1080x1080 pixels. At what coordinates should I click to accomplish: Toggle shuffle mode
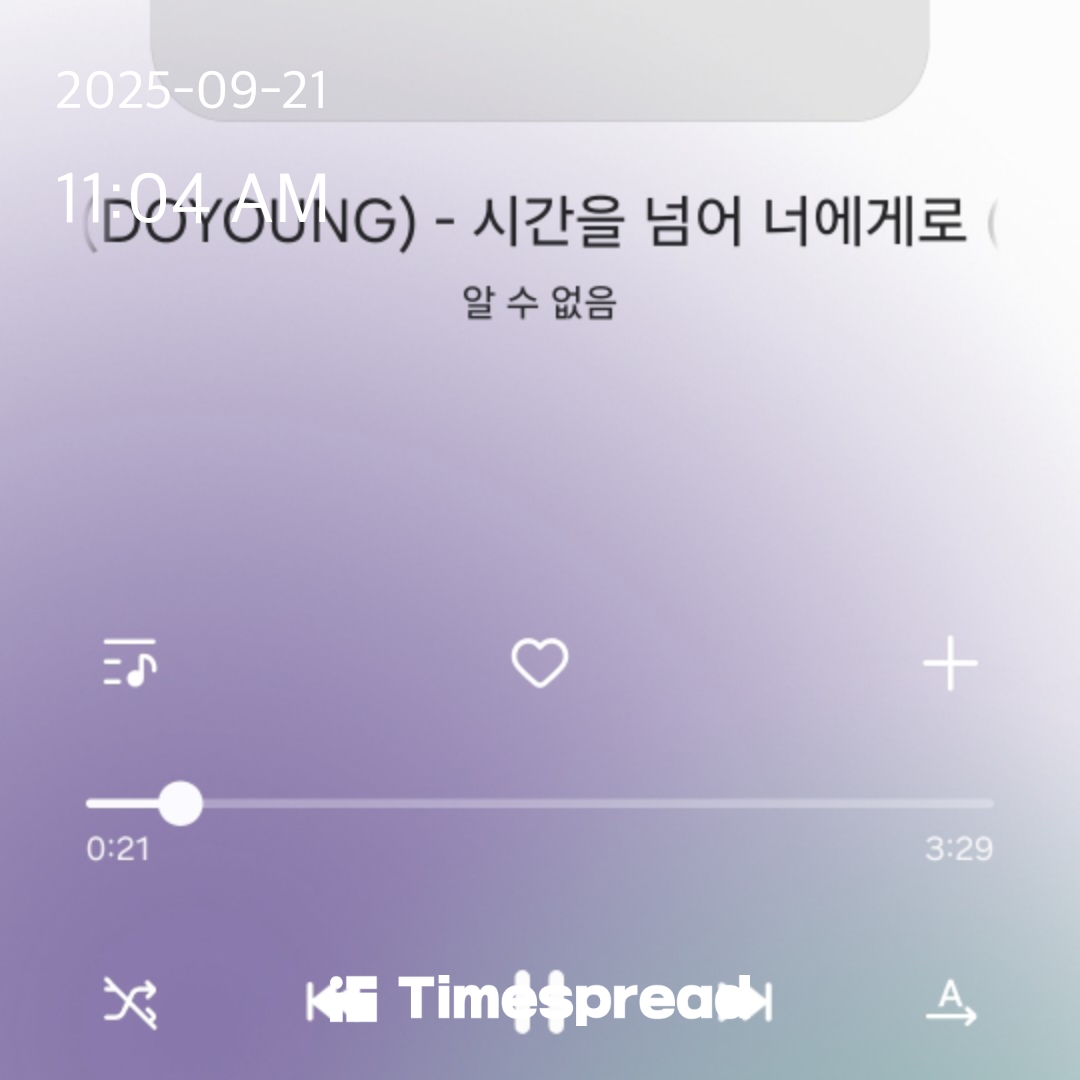pos(131,1002)
